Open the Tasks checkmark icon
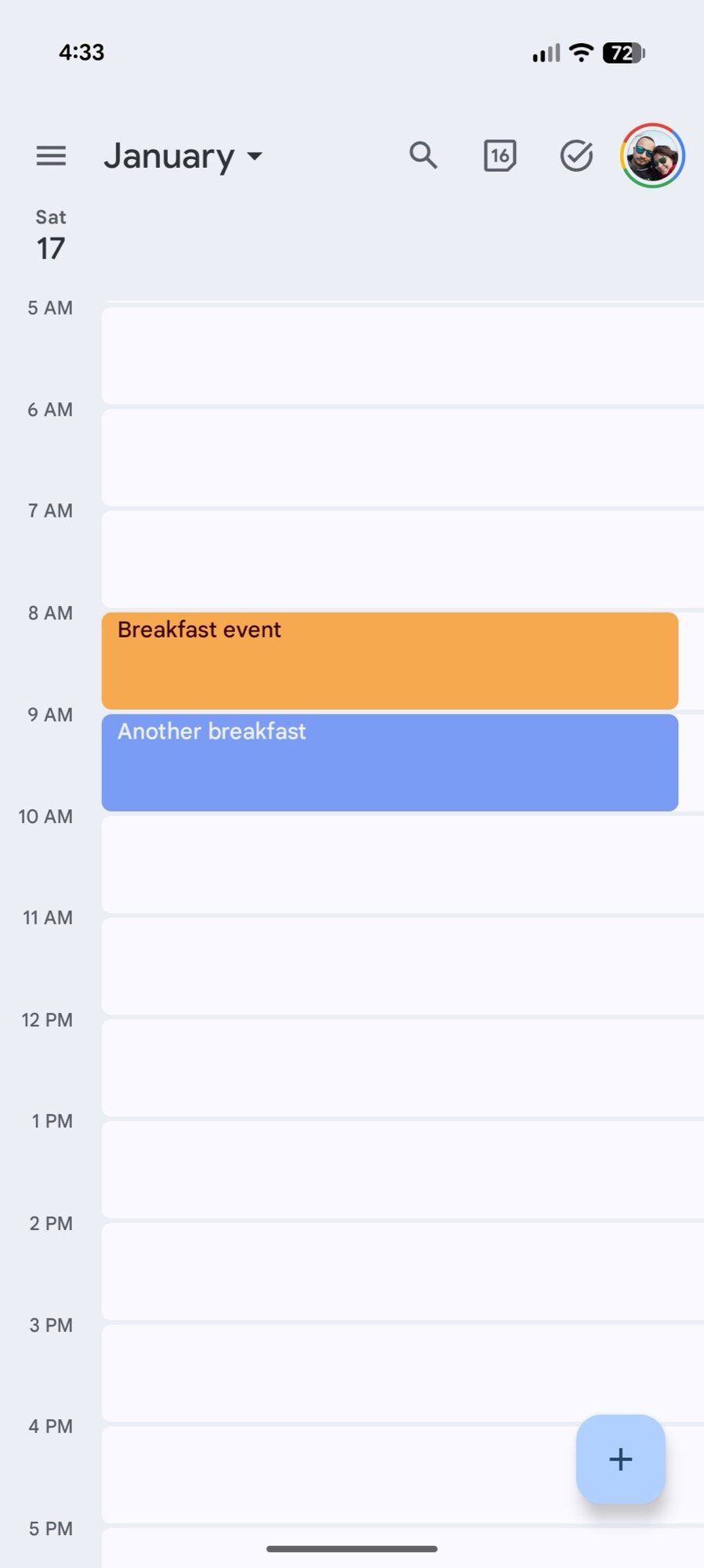Screen dimensions: 704x1568 click(x=576, y=155)
